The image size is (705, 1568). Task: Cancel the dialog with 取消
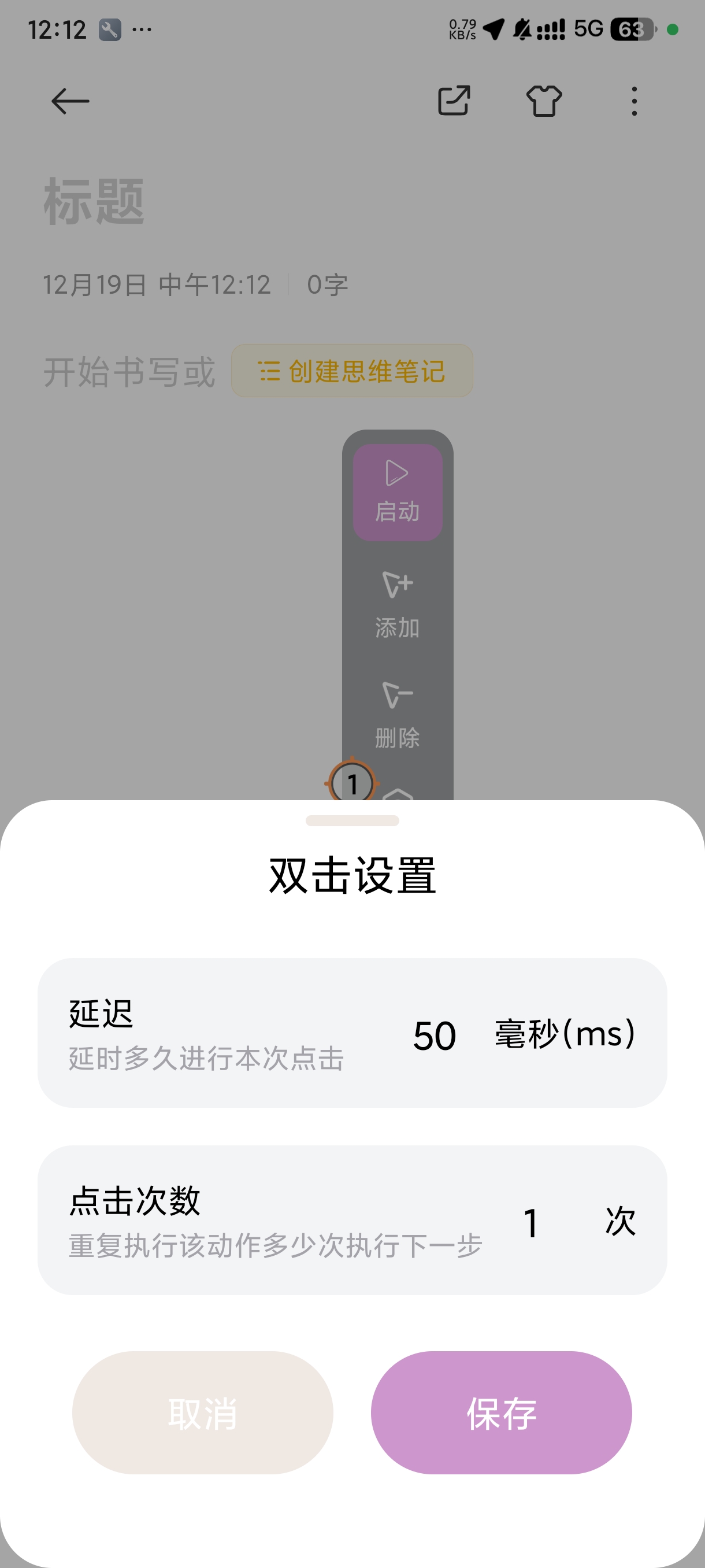click(x=203, y=1412)
